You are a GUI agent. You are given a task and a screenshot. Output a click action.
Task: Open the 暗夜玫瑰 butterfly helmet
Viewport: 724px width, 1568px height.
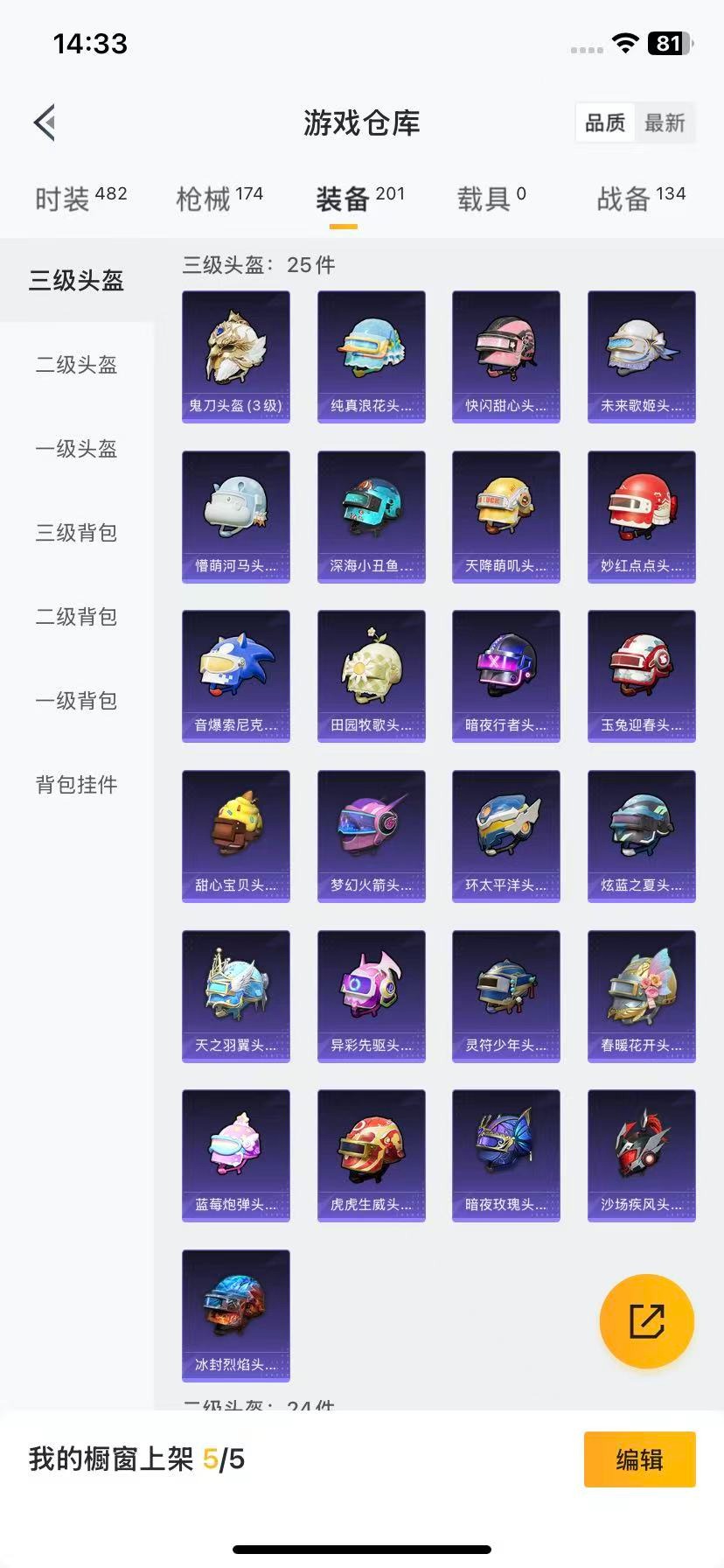[505, 1153]
